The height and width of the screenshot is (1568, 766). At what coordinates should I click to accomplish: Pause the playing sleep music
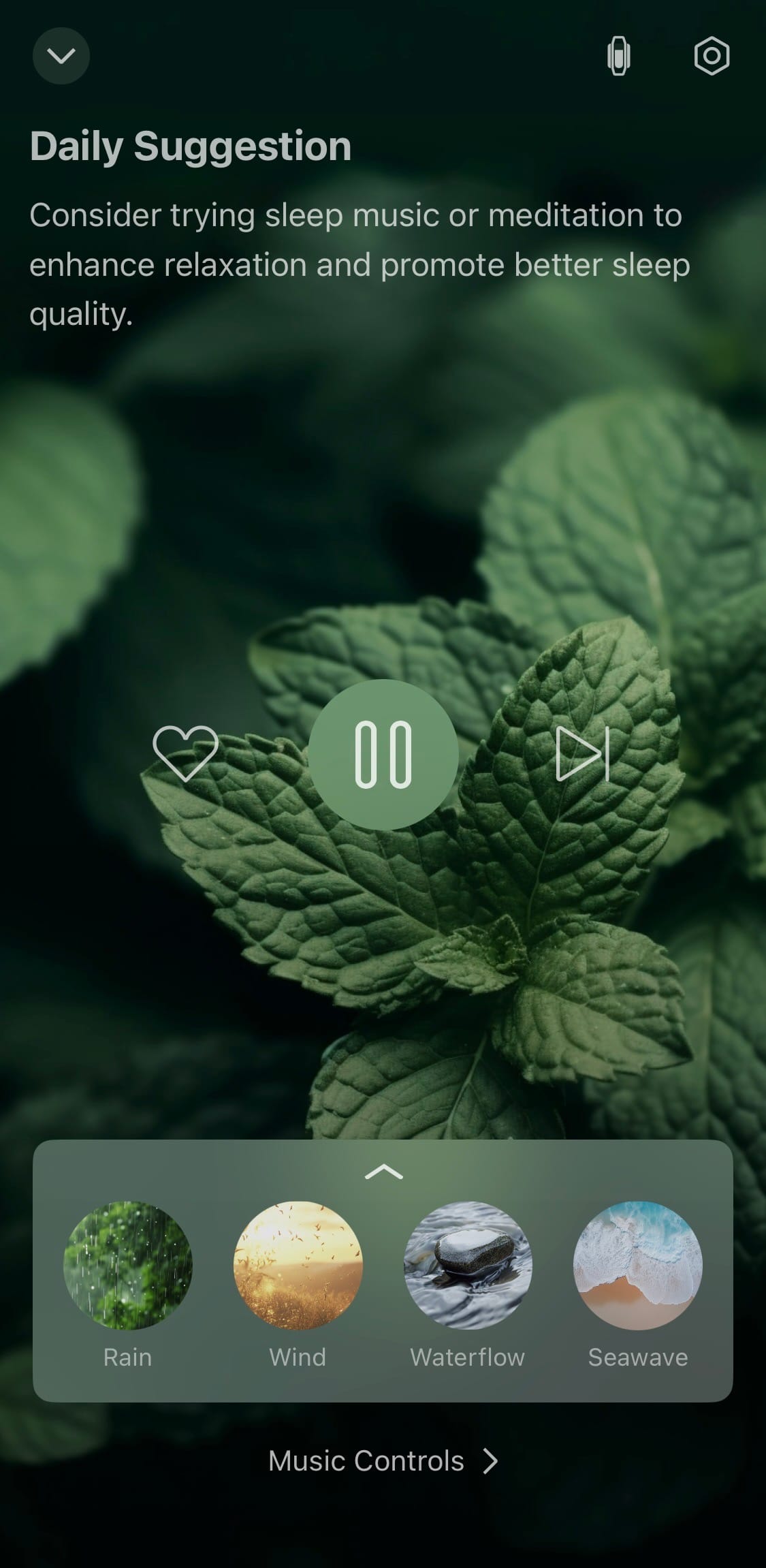383,754
